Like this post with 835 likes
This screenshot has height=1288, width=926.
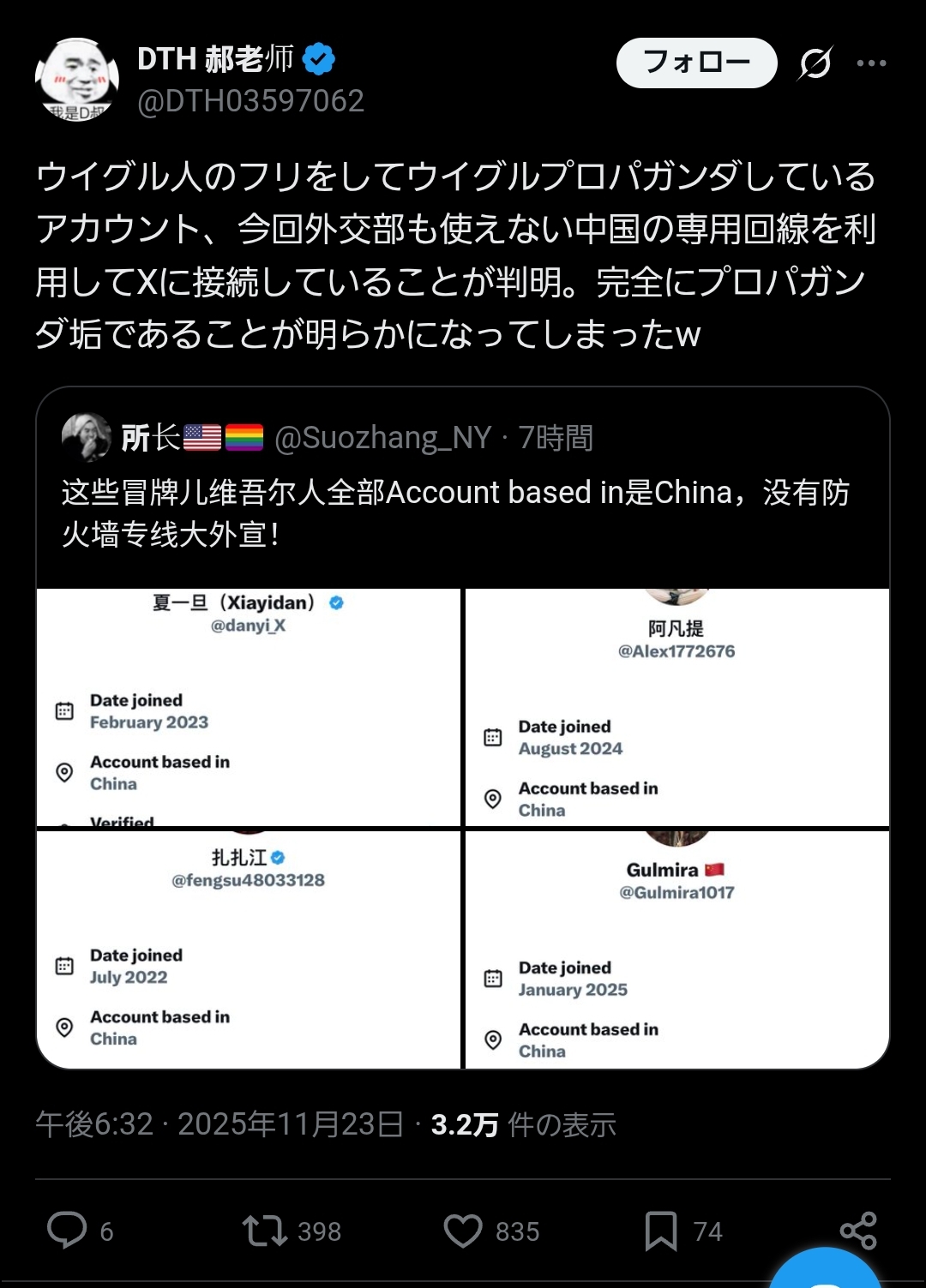[x=463, y=1231]
